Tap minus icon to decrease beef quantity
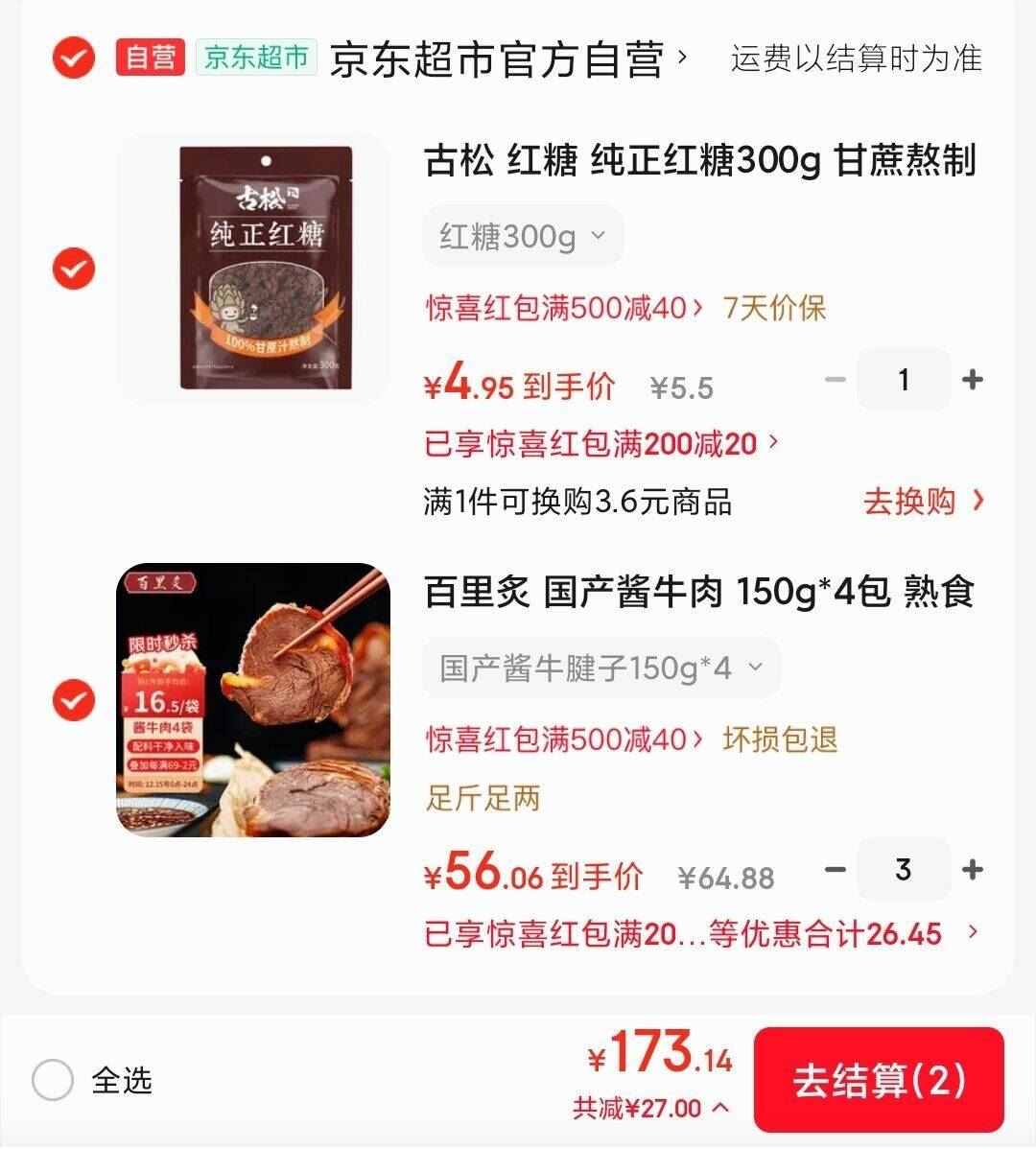The width and height of the screenshot is (1036, 1149). (834, 870)
